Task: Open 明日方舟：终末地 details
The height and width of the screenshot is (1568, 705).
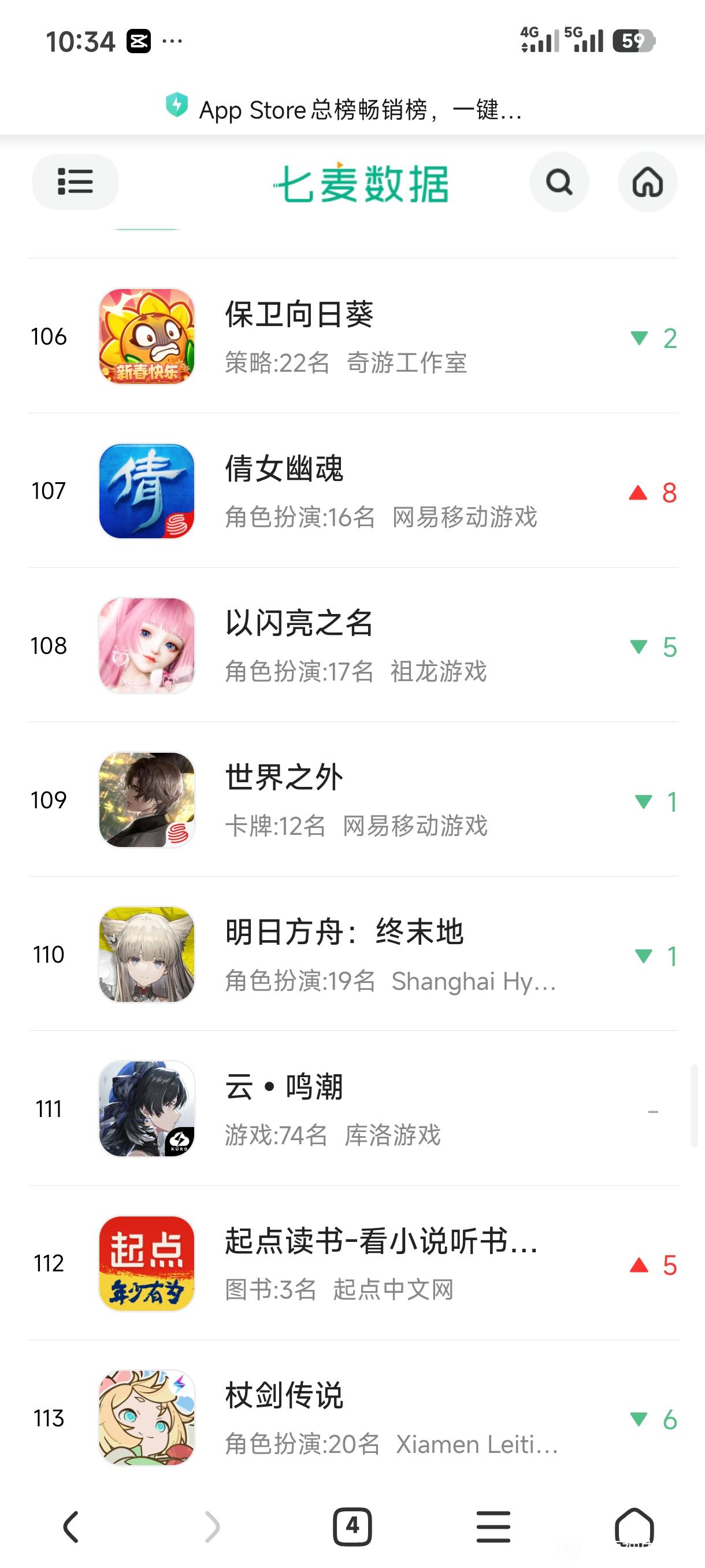Action: (x=353, y=955)
